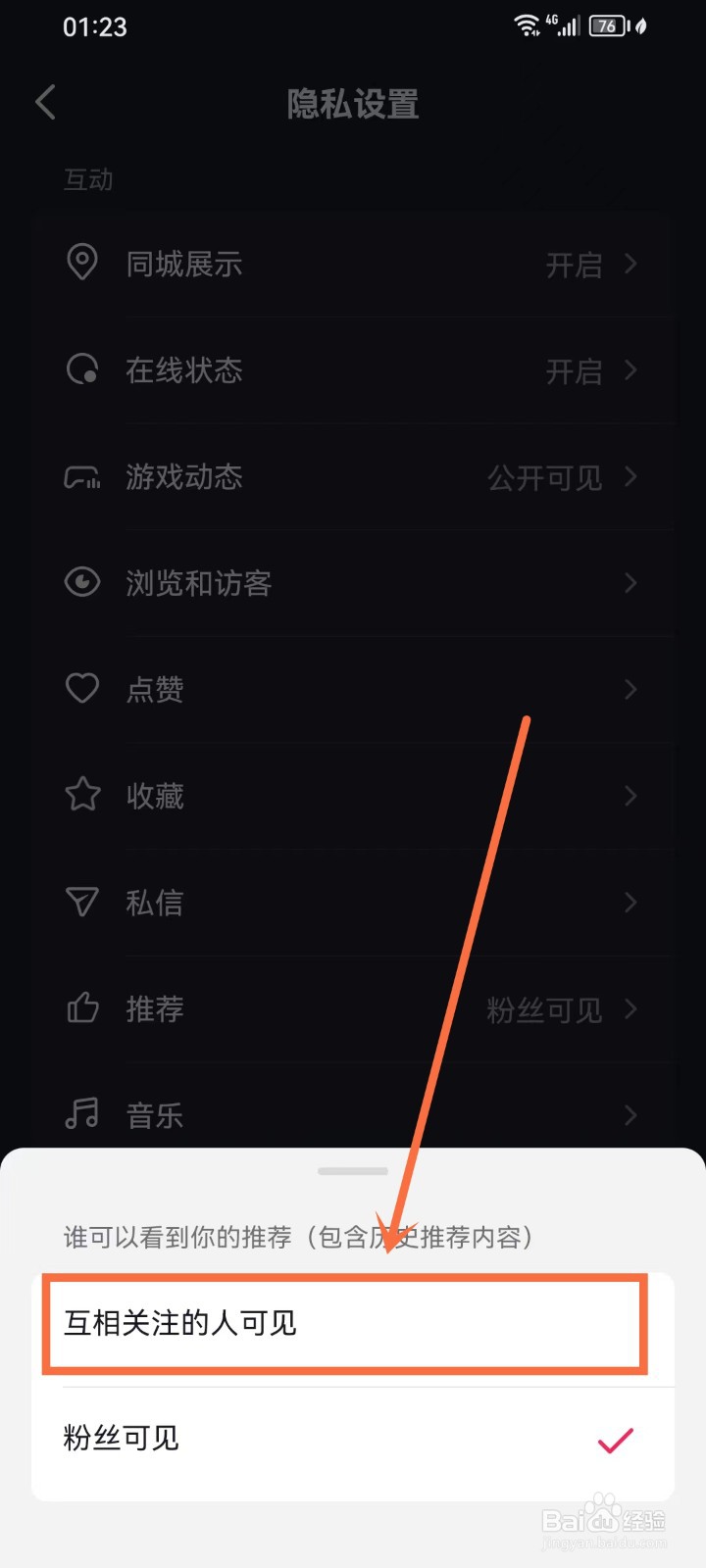Expand the 私信 row chevron
706x1568 pixels.
(630, 902)
